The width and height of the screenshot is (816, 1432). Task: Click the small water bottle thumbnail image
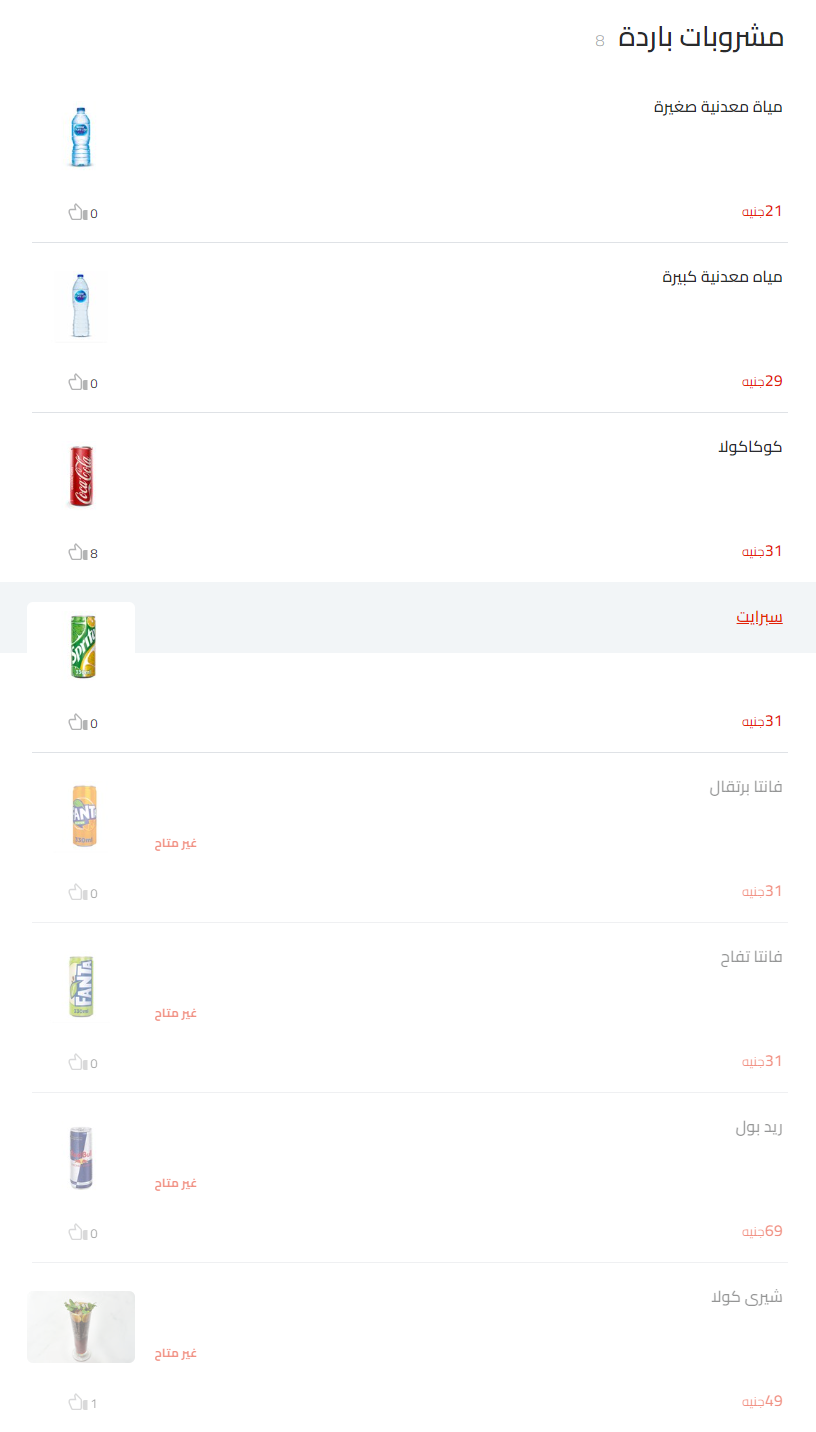(81, 137)
